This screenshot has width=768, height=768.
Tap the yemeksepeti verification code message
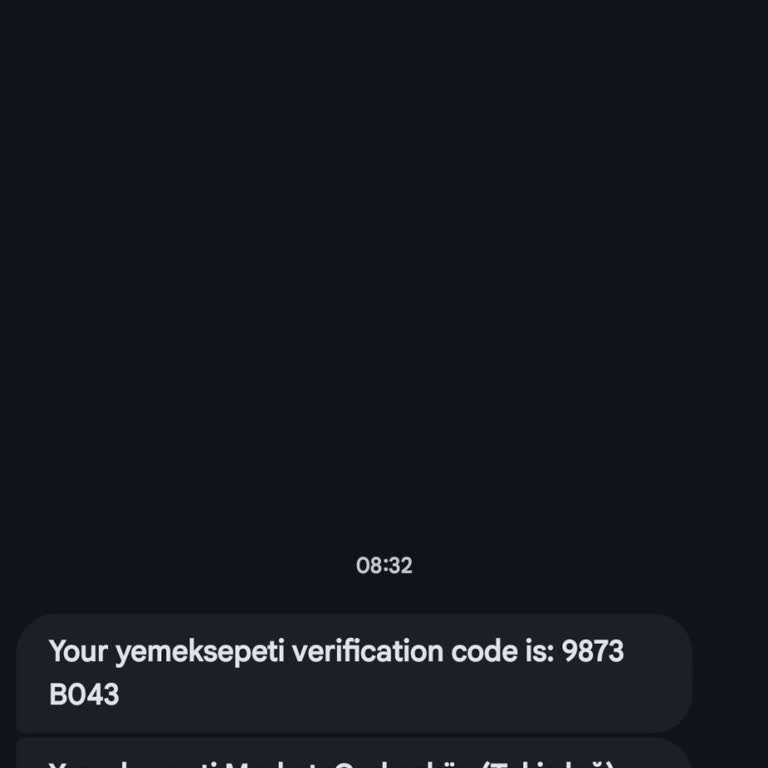point(354,672)
